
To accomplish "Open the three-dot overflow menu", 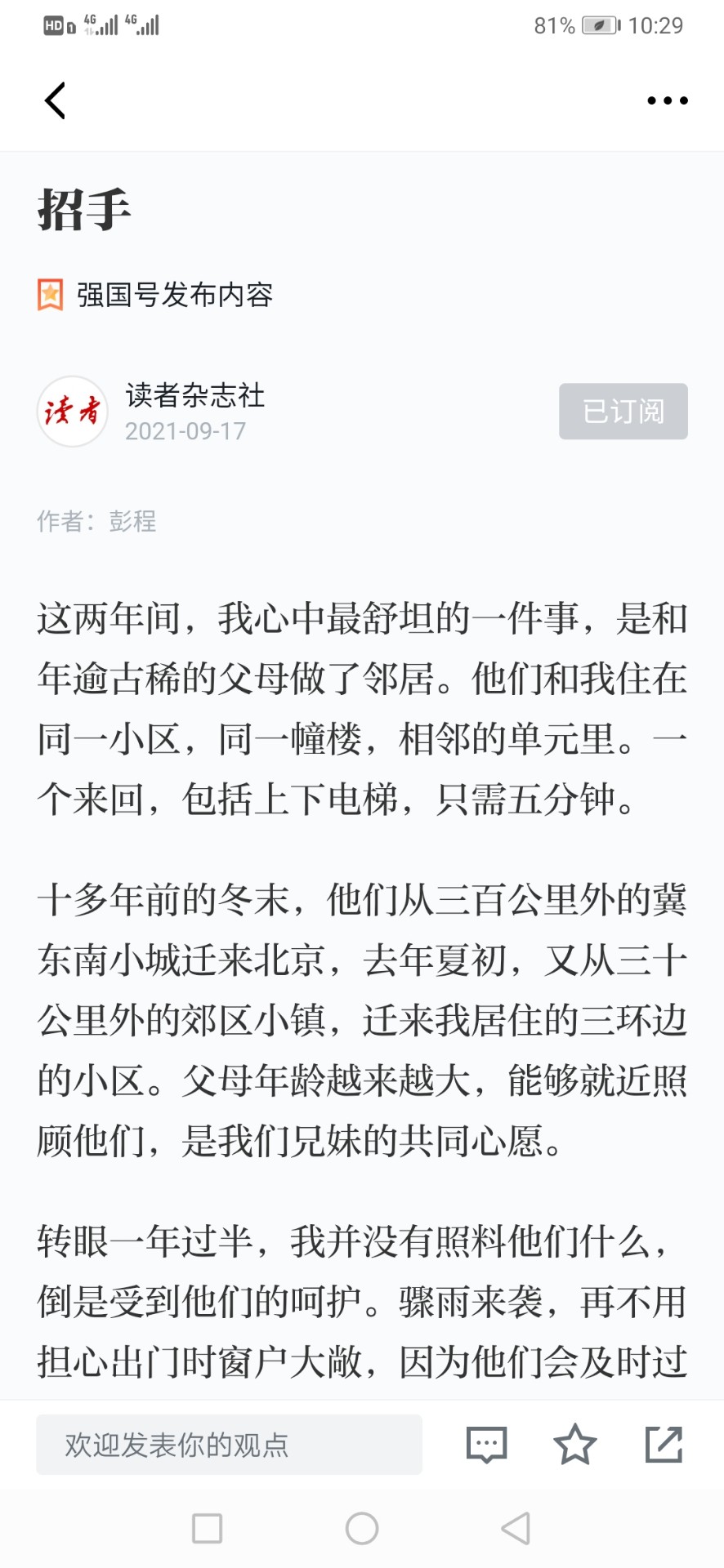I will (x=667, y=100).
